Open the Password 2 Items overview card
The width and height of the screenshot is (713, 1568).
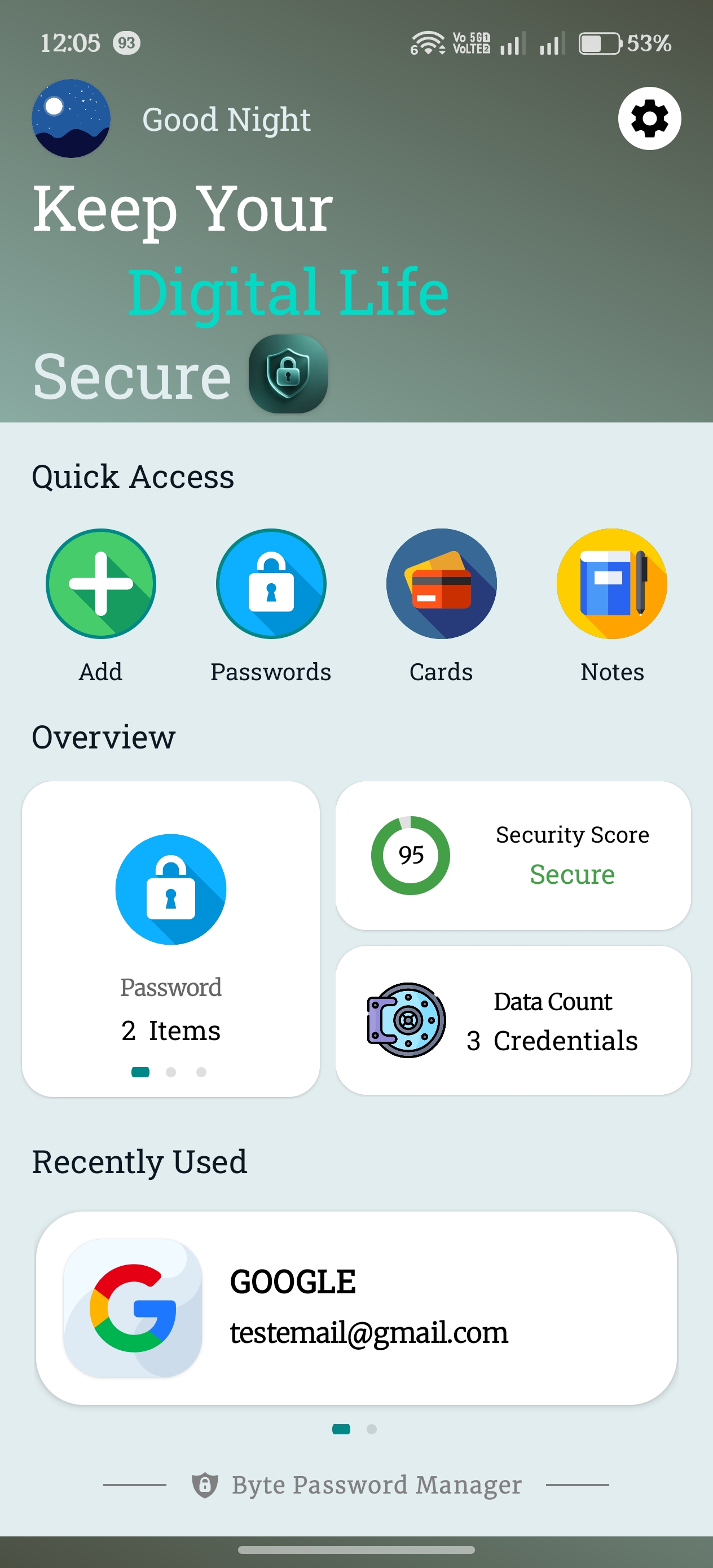pos(170,939)
